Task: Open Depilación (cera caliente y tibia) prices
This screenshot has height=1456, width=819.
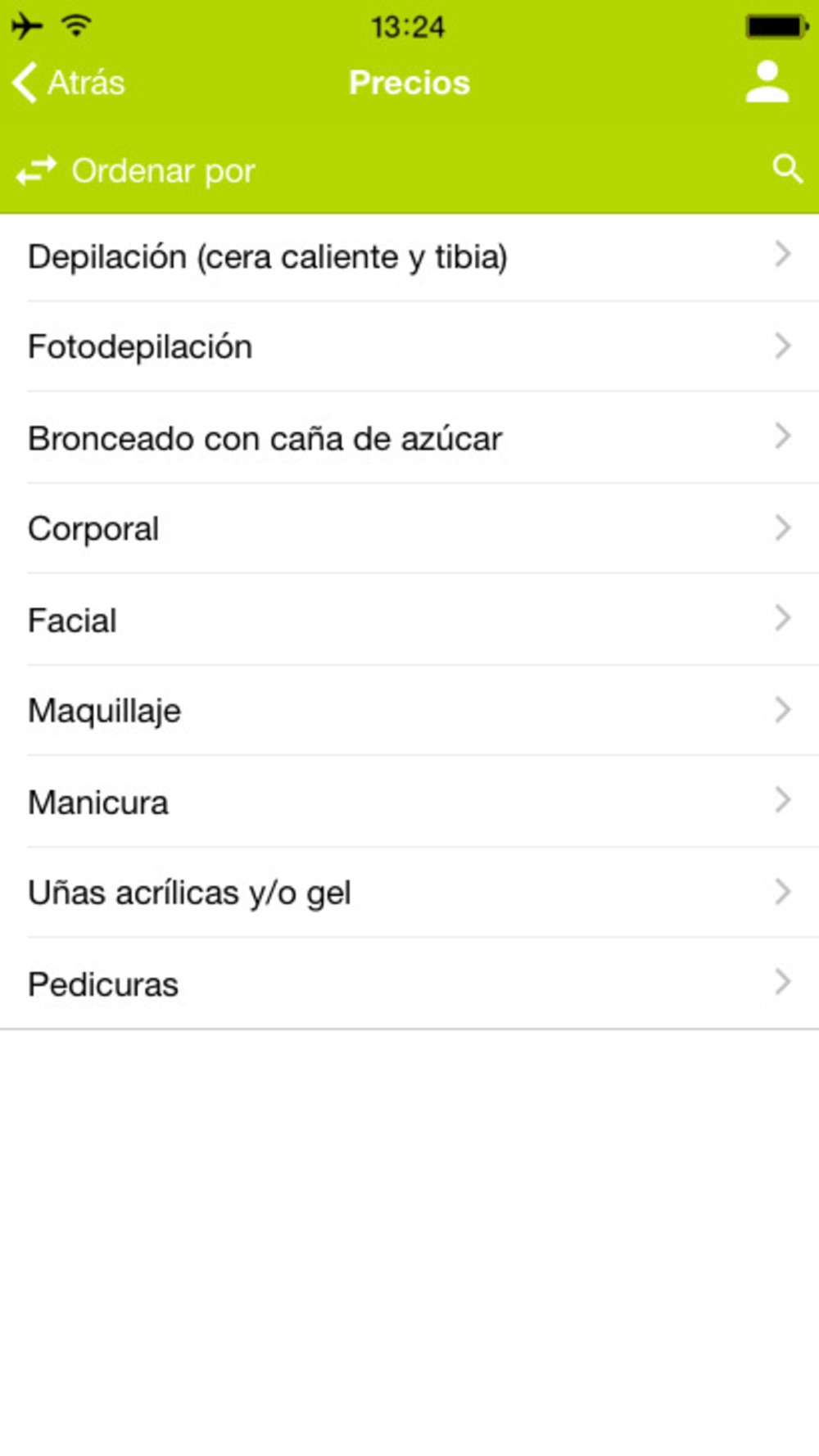Action: [409, 257]
